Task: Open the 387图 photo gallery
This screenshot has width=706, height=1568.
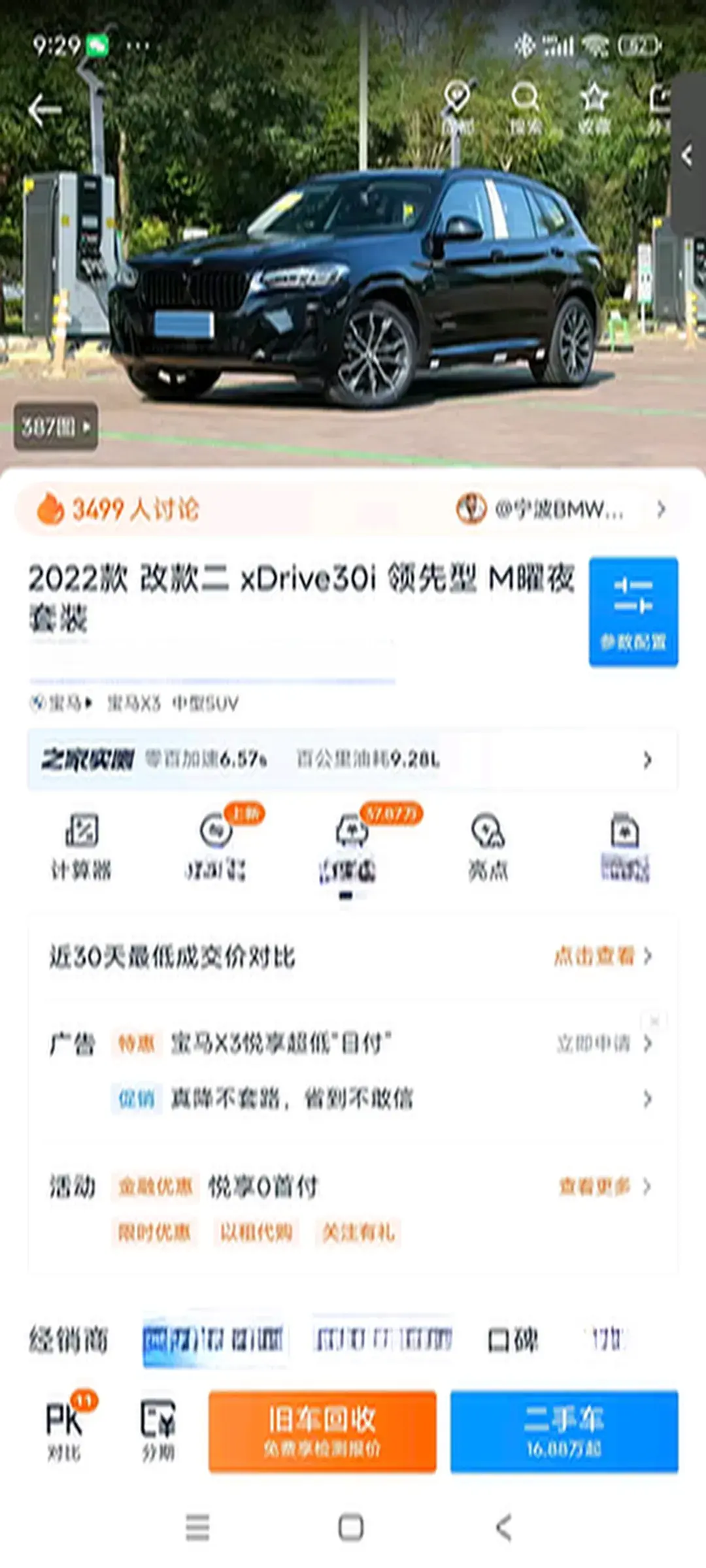Action: (x=56, y=427)
